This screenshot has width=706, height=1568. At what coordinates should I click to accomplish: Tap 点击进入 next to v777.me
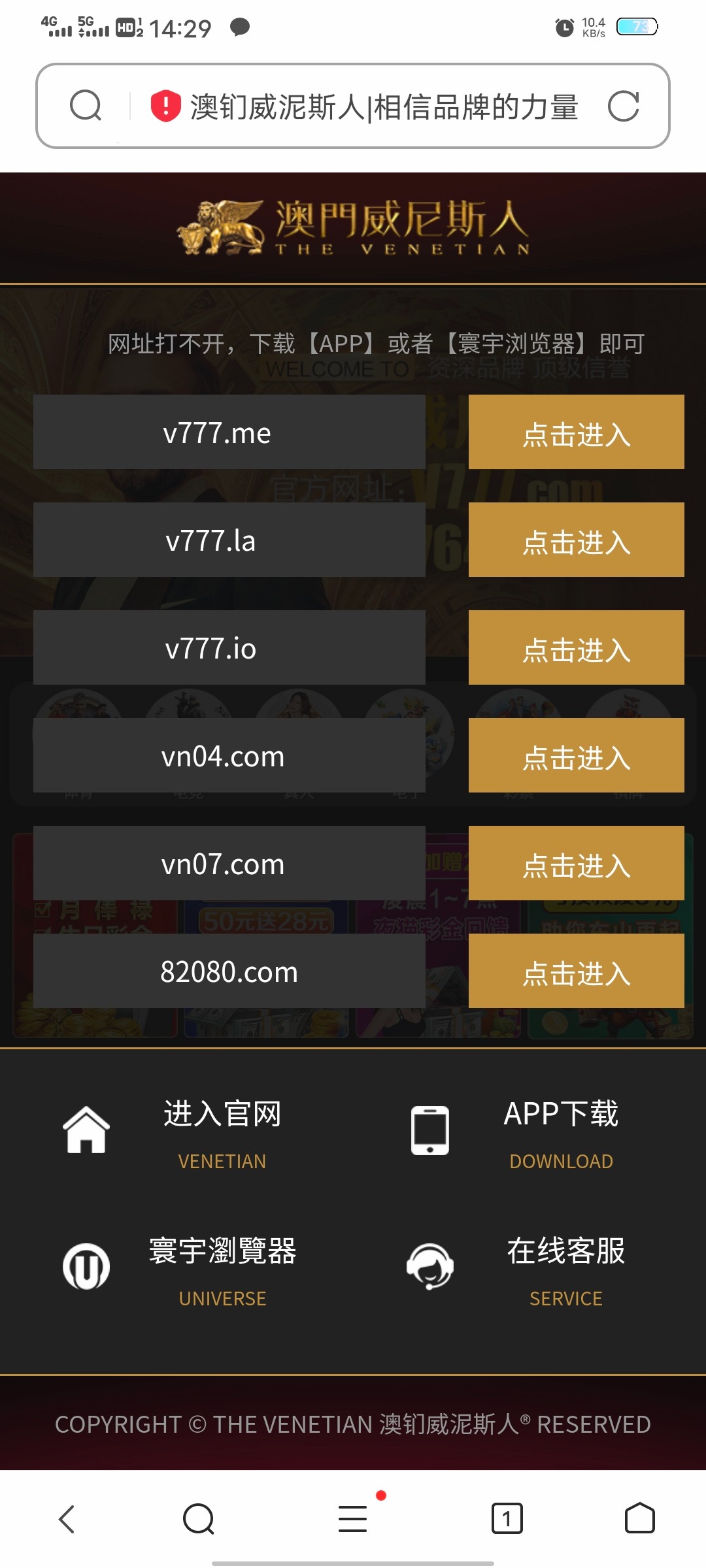pyautogui.click(x=576, y=433)
